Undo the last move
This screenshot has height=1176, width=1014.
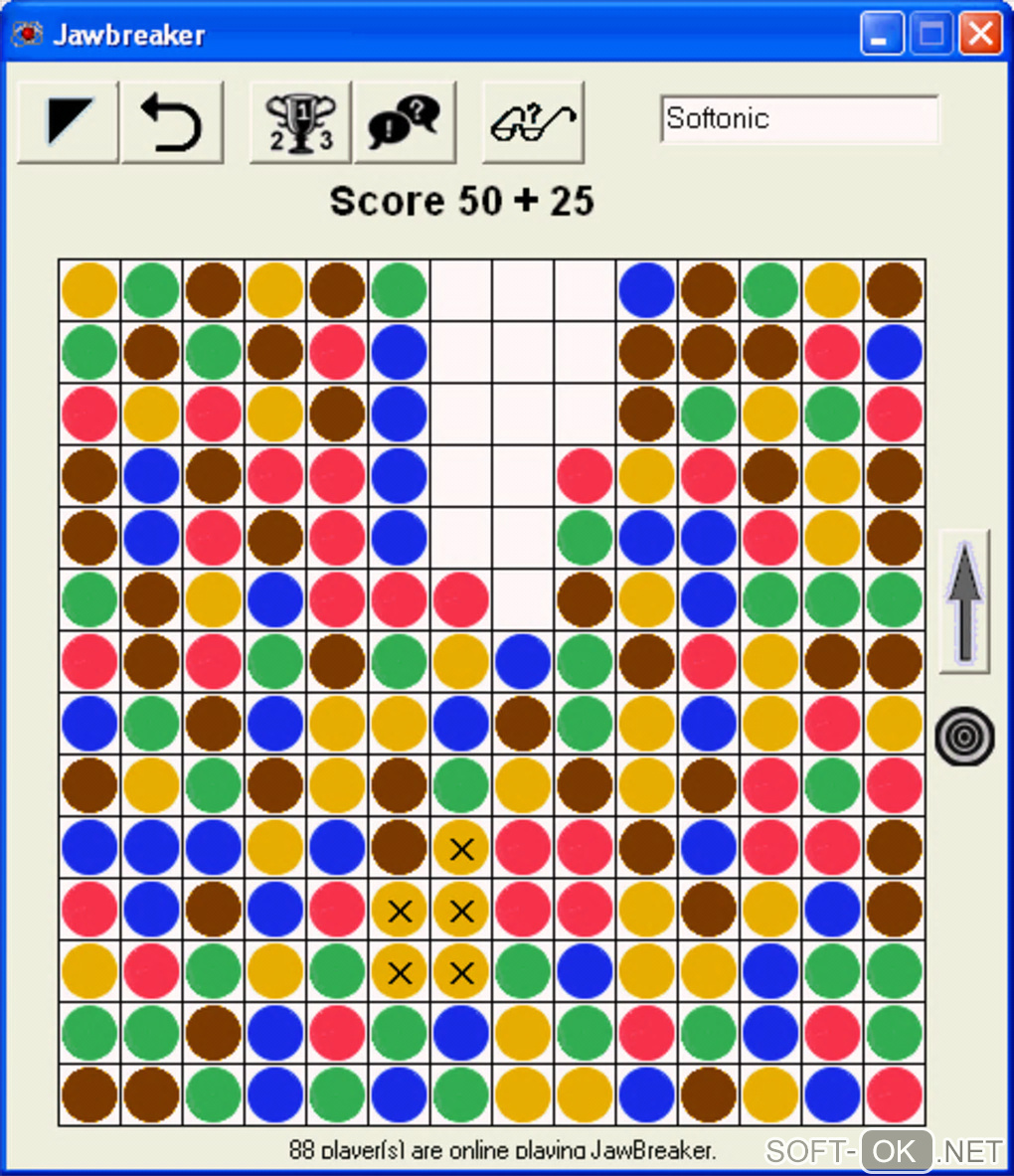(172, 122)
